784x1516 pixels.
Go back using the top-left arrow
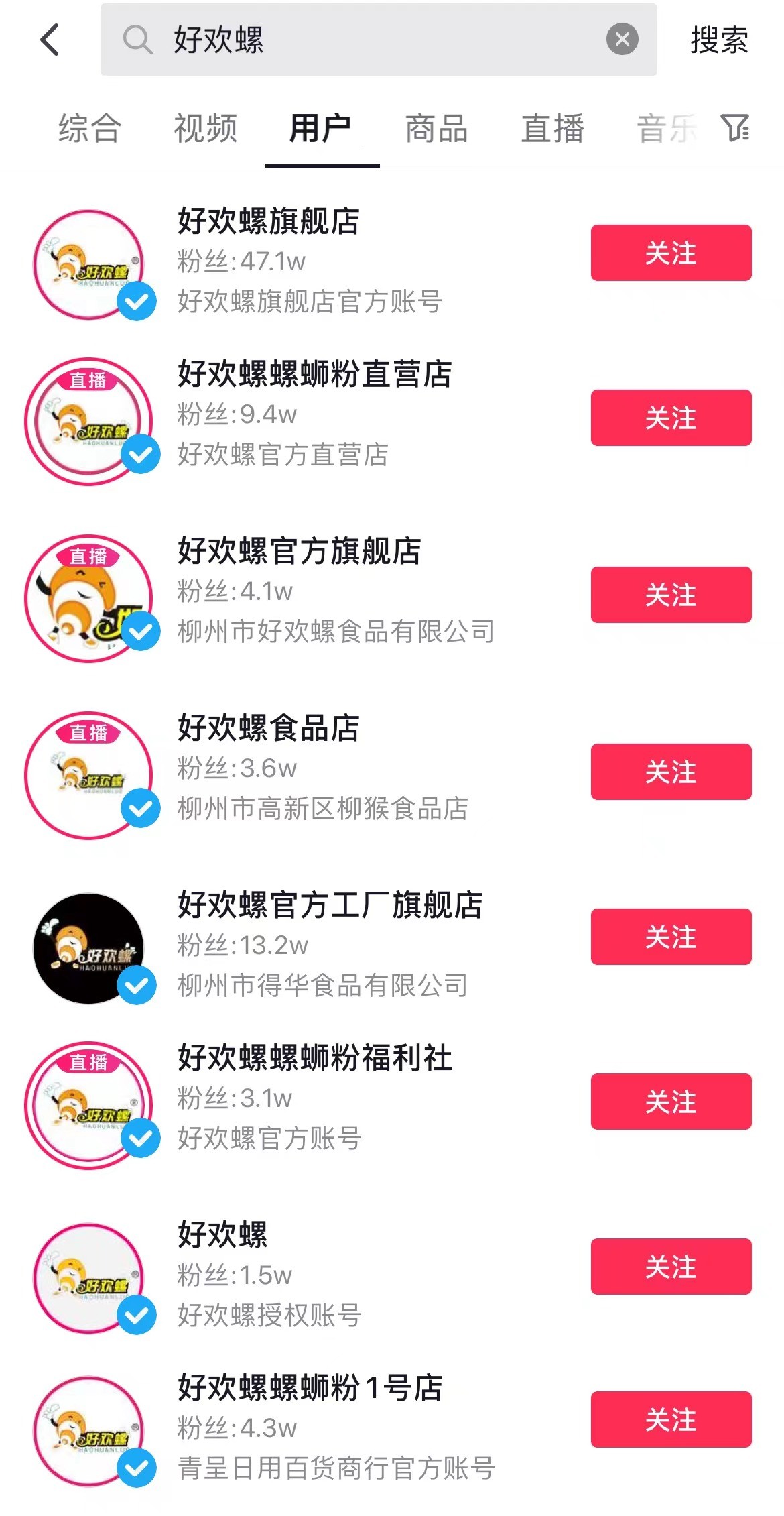[x=50, y=40]
